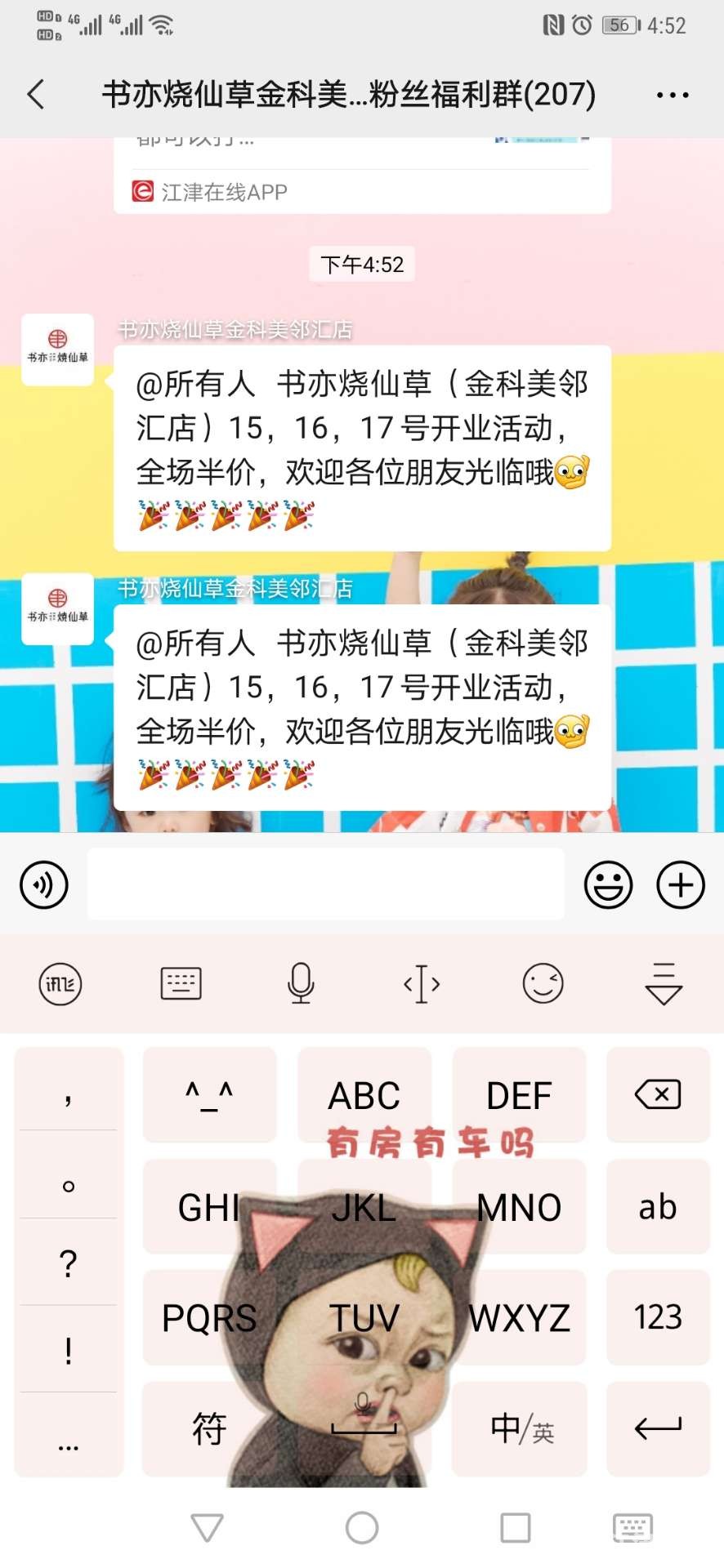724x1568 pixels.
Task: Open the plus attachments menu
Action: pyautogui.click(x=680, y=884)
